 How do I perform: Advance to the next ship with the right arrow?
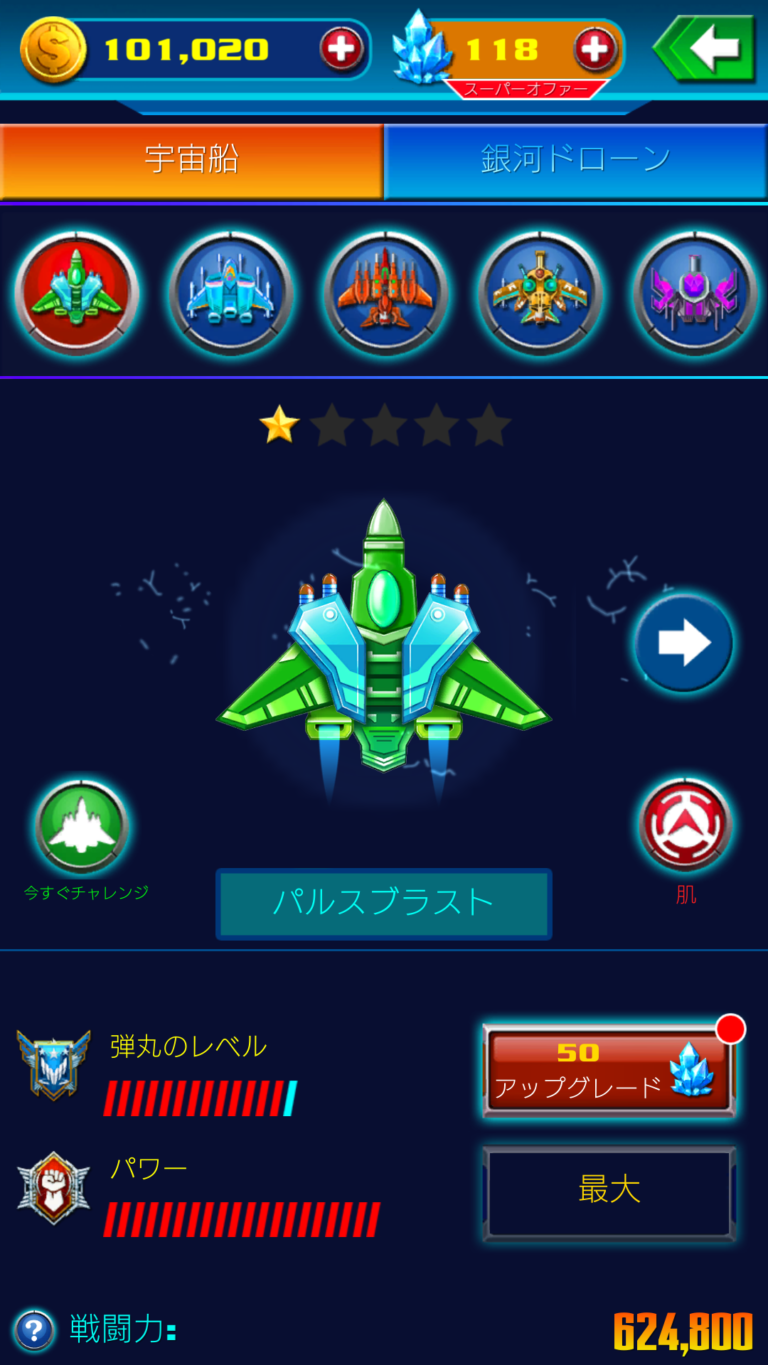(682, 642)
